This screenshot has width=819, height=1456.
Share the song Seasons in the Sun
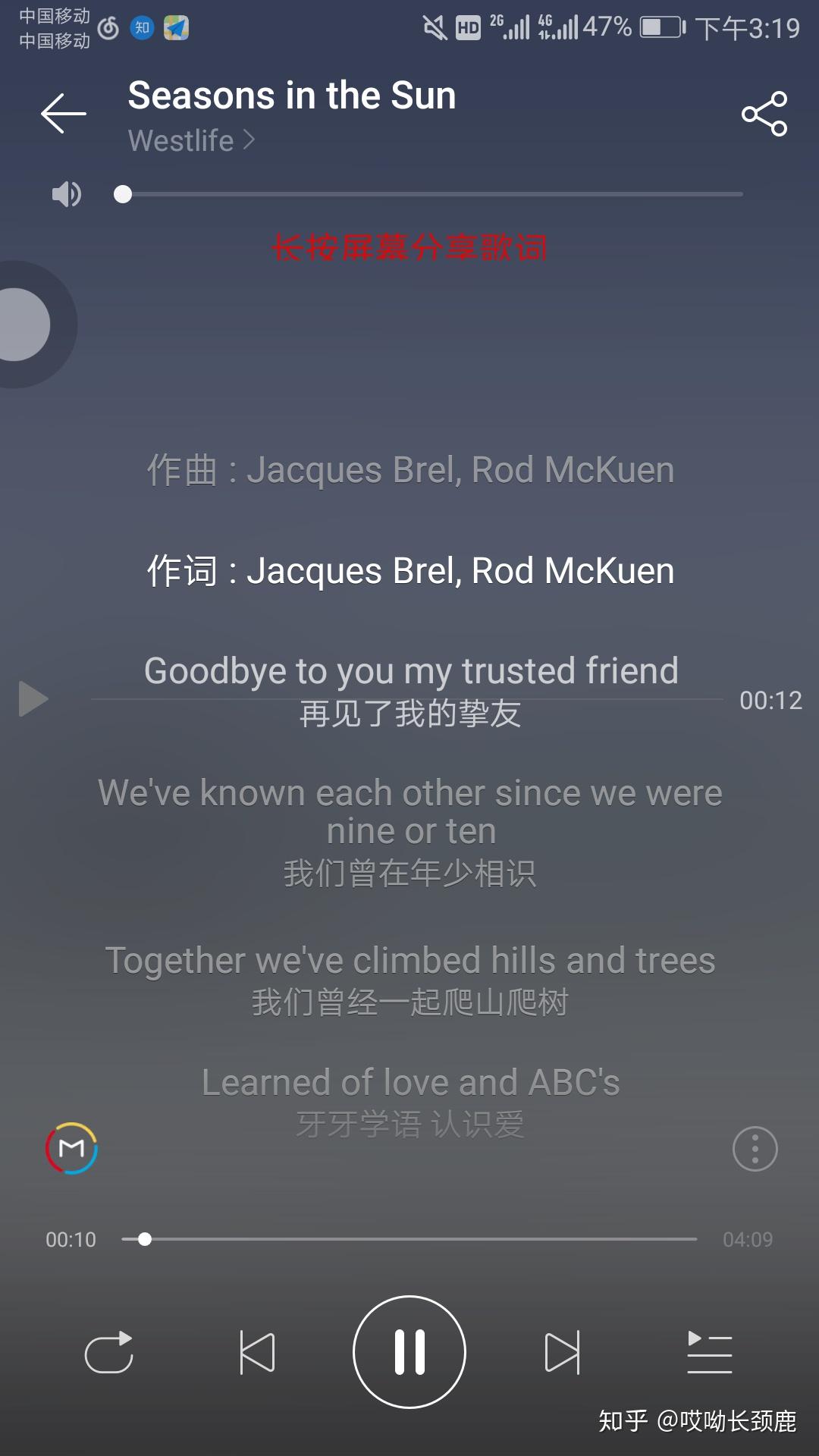pyautogui.click(x=764, y=114)
